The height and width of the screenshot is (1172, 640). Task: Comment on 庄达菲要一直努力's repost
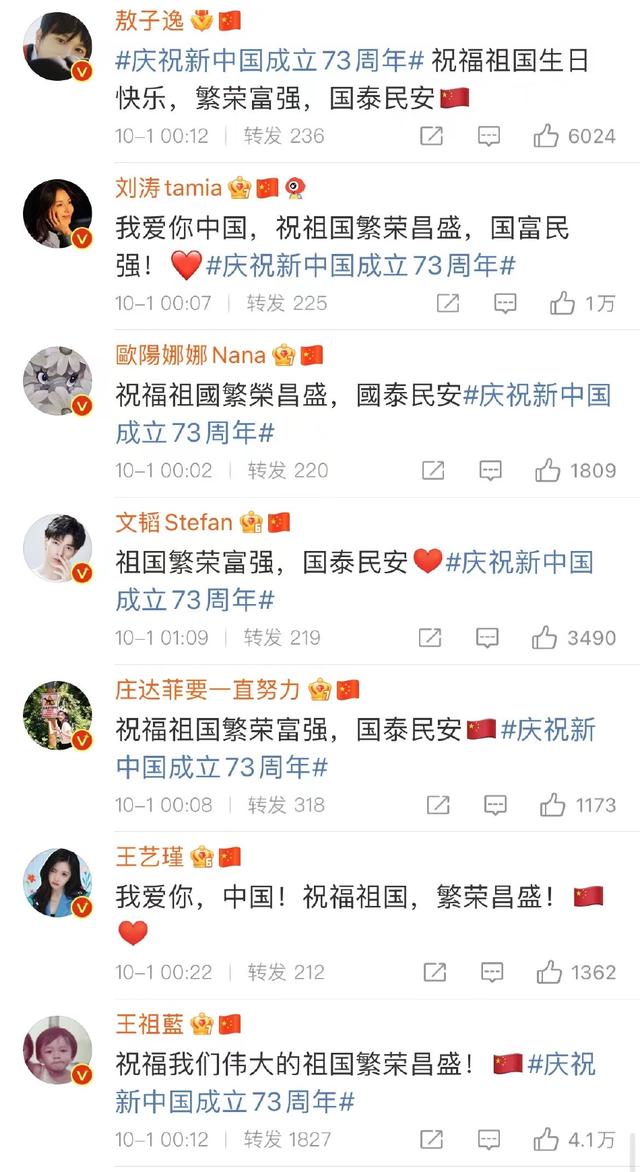point(495,804)
